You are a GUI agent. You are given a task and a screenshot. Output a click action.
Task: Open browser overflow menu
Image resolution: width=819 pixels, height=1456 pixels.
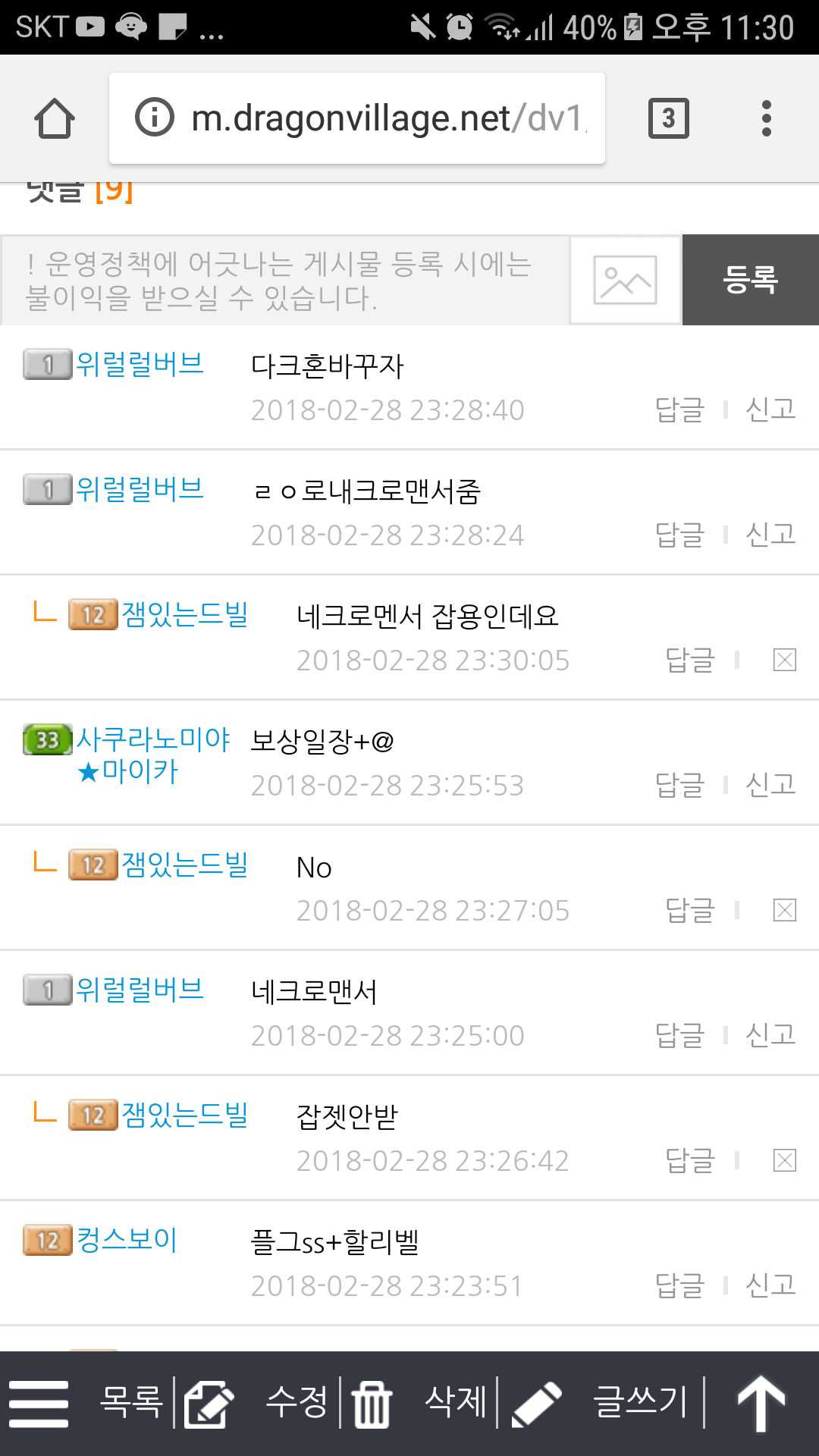pos(766,118)
